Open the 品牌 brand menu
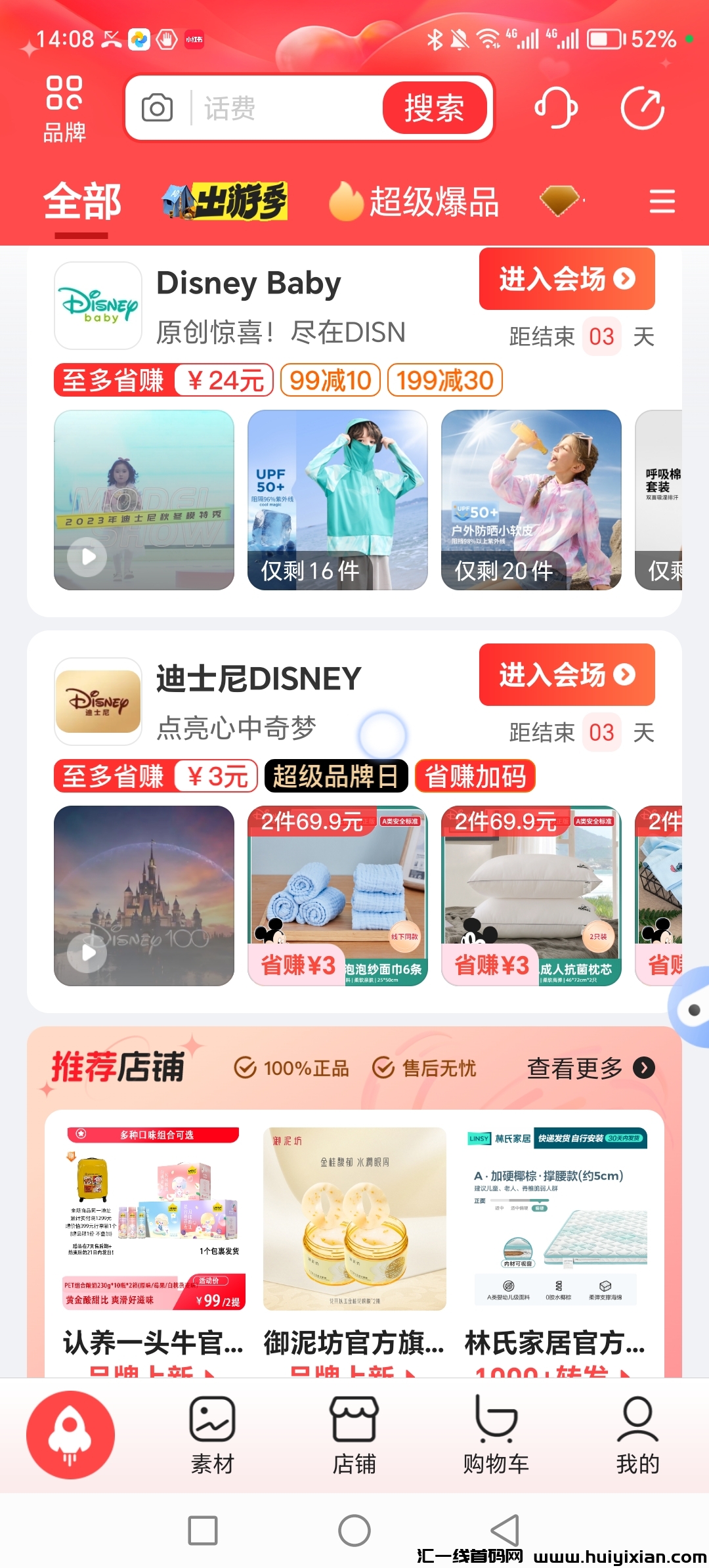709x1568 pixels. [64, 109]
